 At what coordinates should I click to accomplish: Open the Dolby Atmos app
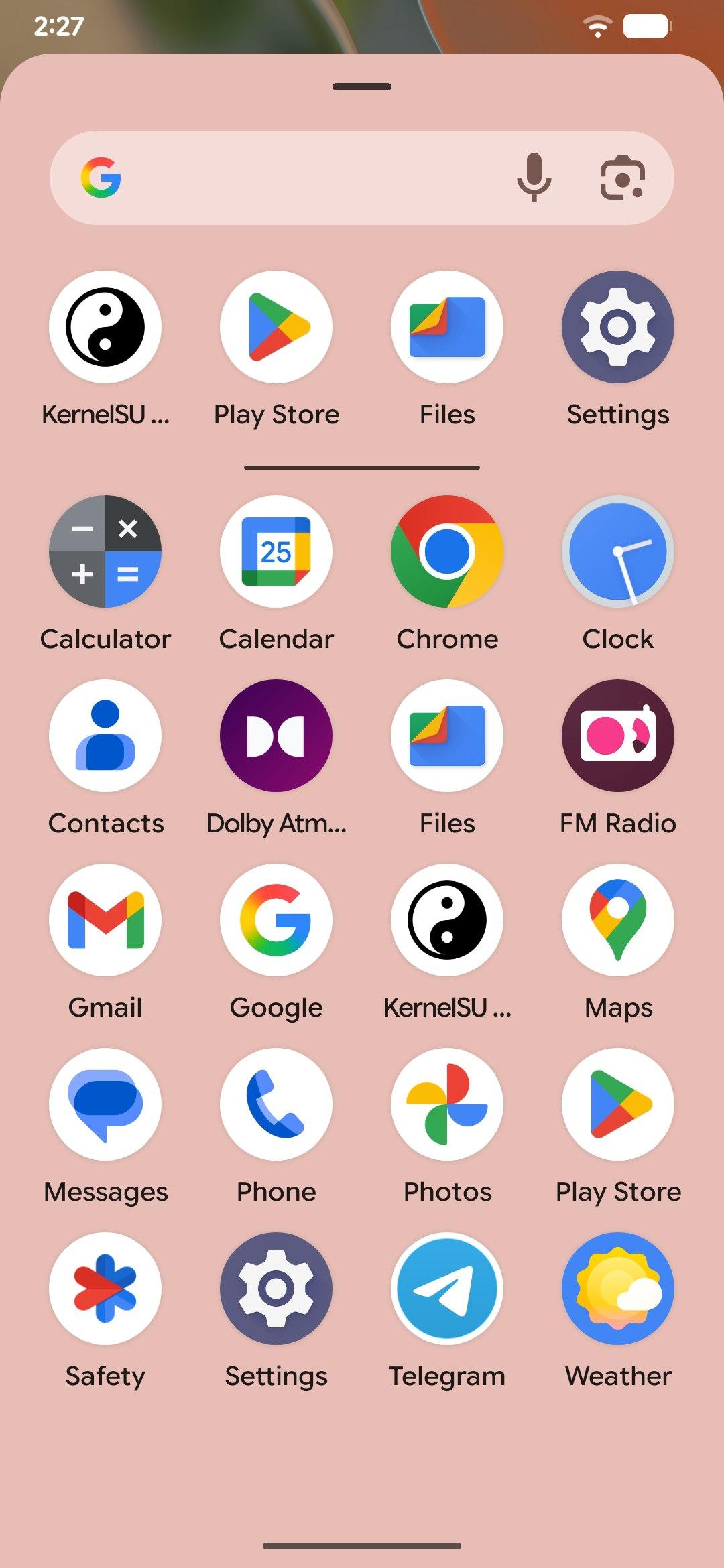pos(276,736)
